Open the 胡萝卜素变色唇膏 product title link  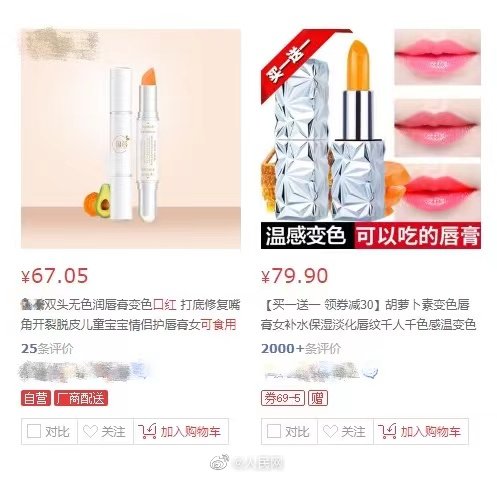[x=368, y=315]
